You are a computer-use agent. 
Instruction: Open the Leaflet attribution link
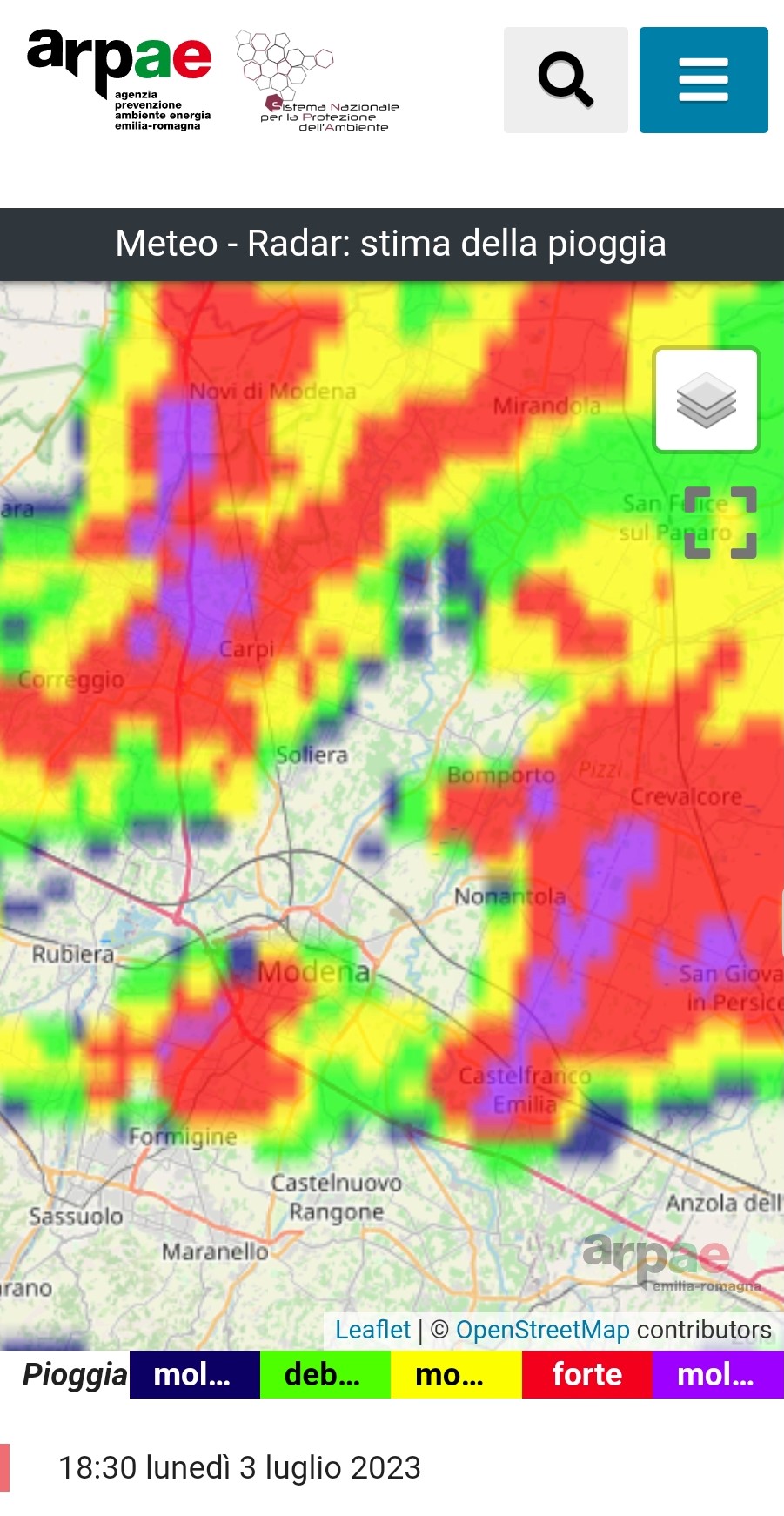point(372,1330)
